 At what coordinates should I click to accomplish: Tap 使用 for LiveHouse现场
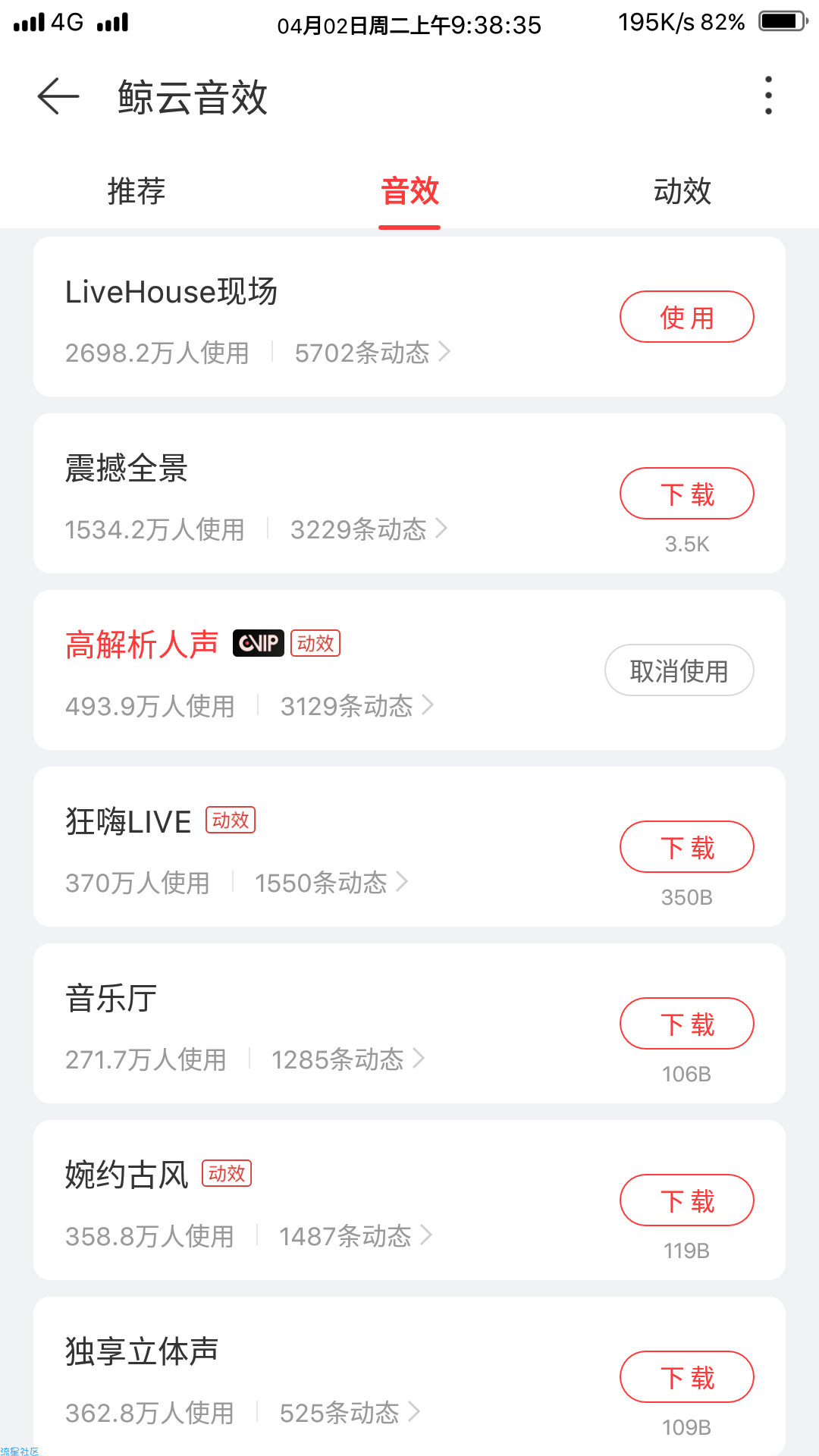687,317
